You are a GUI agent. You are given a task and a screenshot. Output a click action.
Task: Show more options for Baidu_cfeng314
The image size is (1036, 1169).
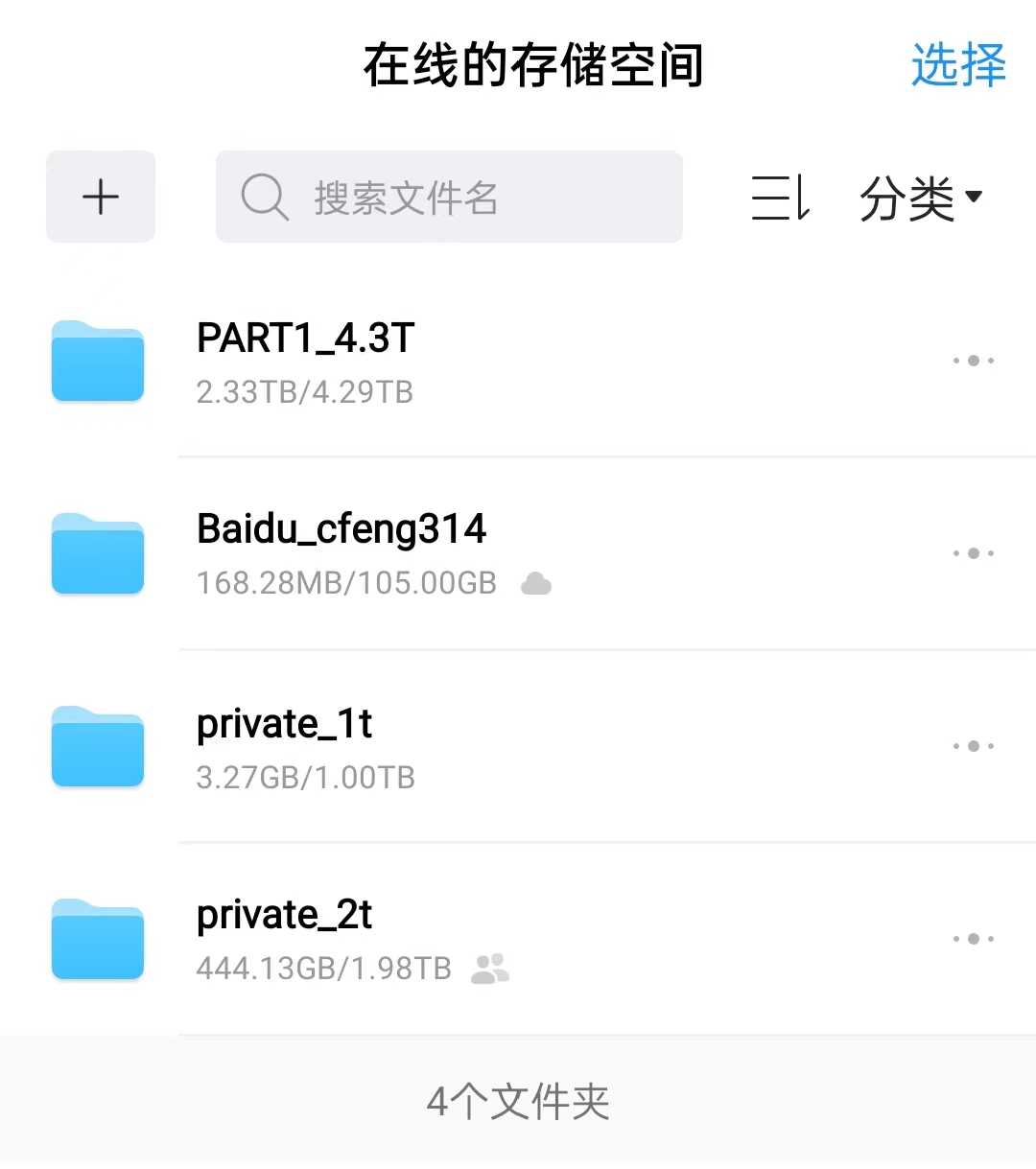973,553
